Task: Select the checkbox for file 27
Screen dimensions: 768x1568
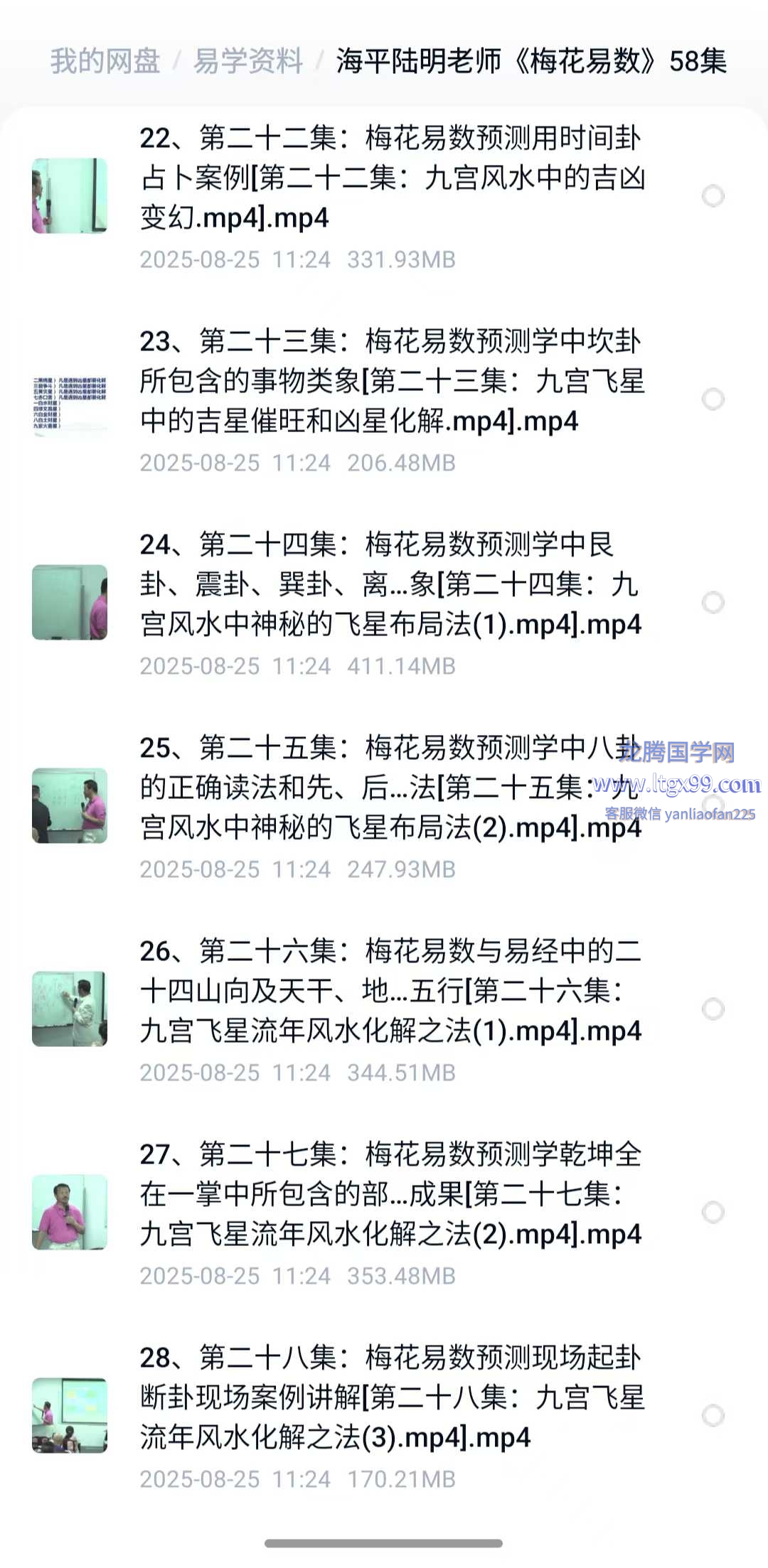Action: pos(713,1213)
